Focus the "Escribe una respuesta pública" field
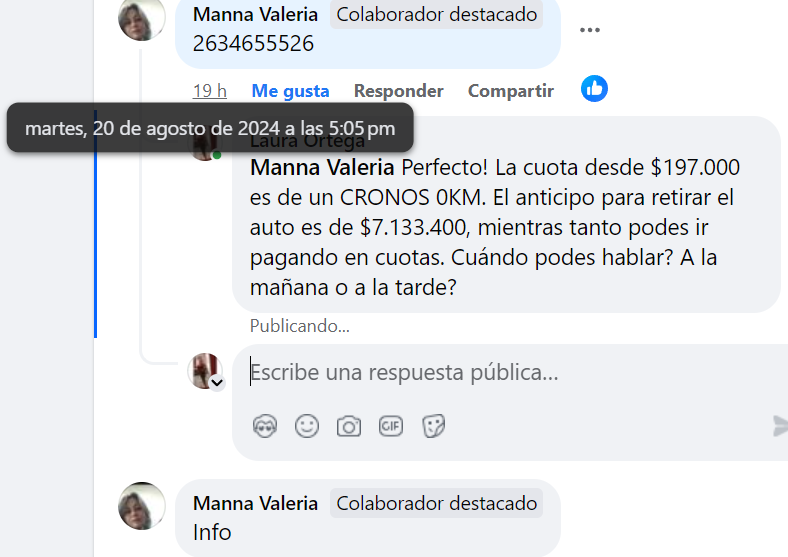This screenshot has height=557, width=788. coord(500,373)
